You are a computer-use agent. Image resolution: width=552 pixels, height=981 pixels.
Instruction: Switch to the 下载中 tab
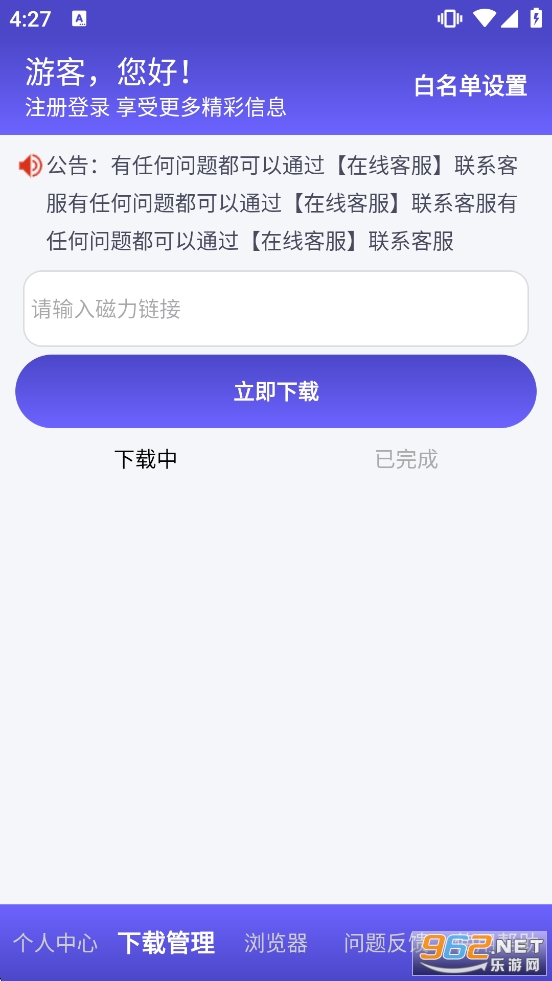pos(146,459)
